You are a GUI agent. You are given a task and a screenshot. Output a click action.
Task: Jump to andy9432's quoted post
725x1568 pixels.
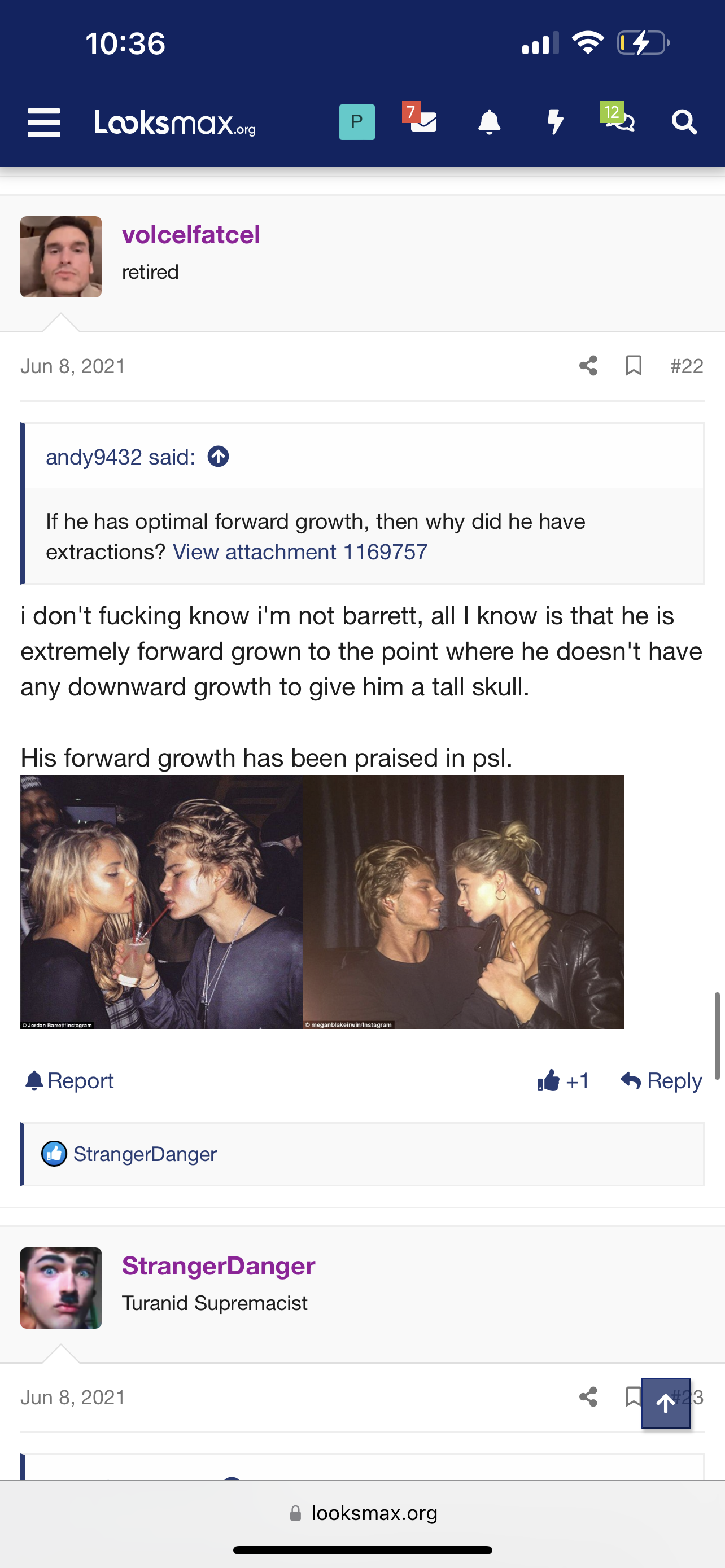coord(218,457)
